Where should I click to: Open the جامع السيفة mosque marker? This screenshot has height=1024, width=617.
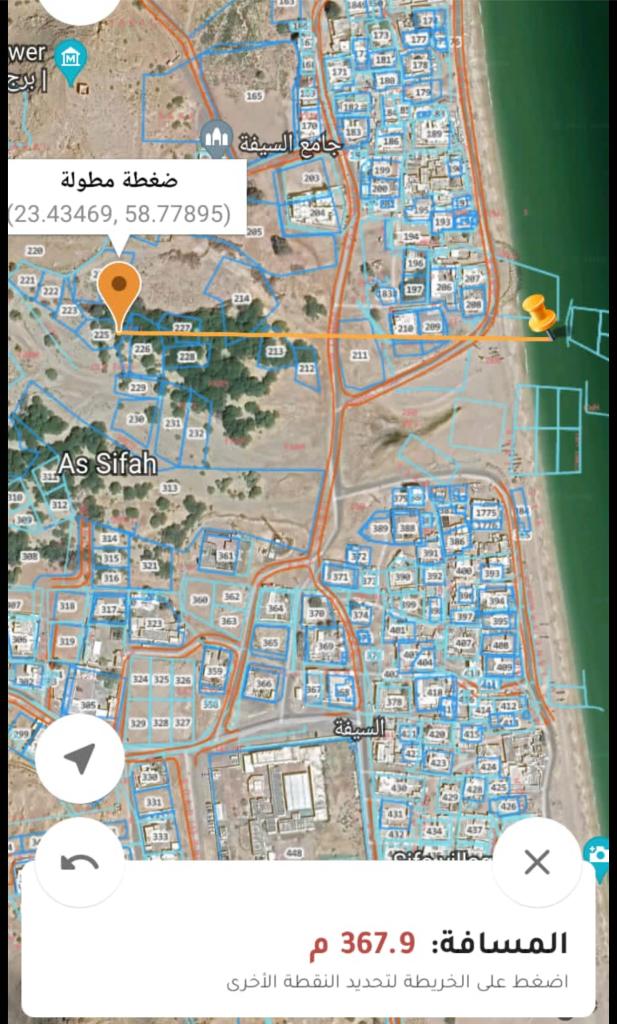(x=216, y=137)
